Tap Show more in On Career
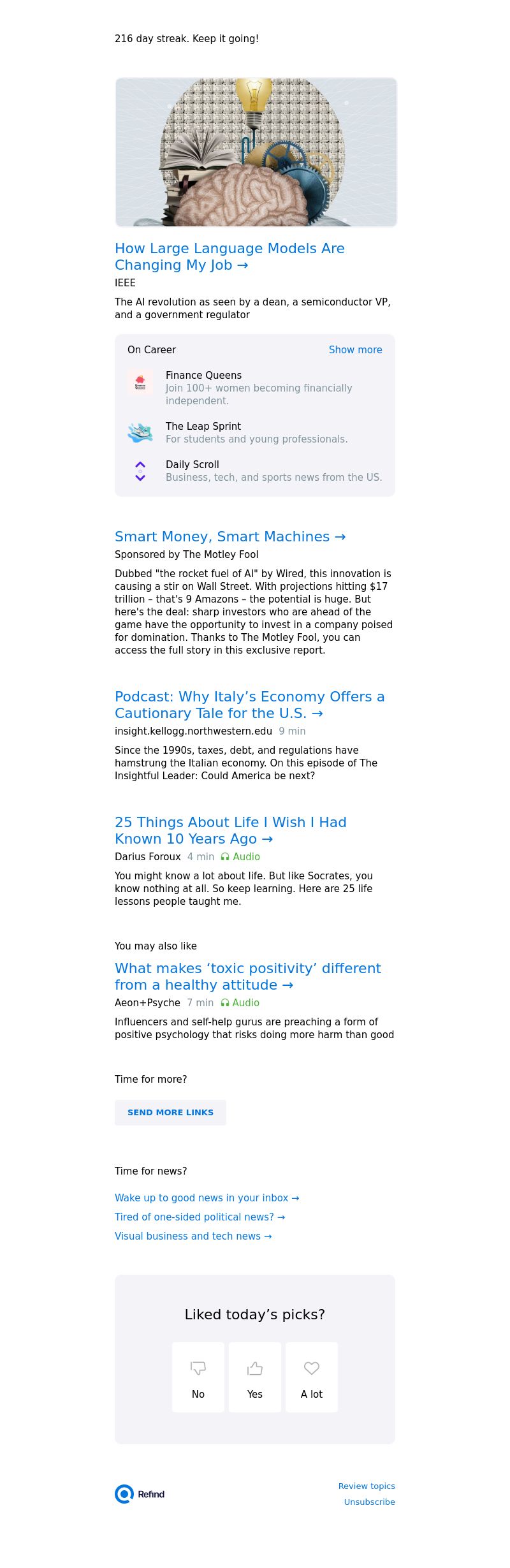Viewport: 510px width, 1568px height. 355,349
